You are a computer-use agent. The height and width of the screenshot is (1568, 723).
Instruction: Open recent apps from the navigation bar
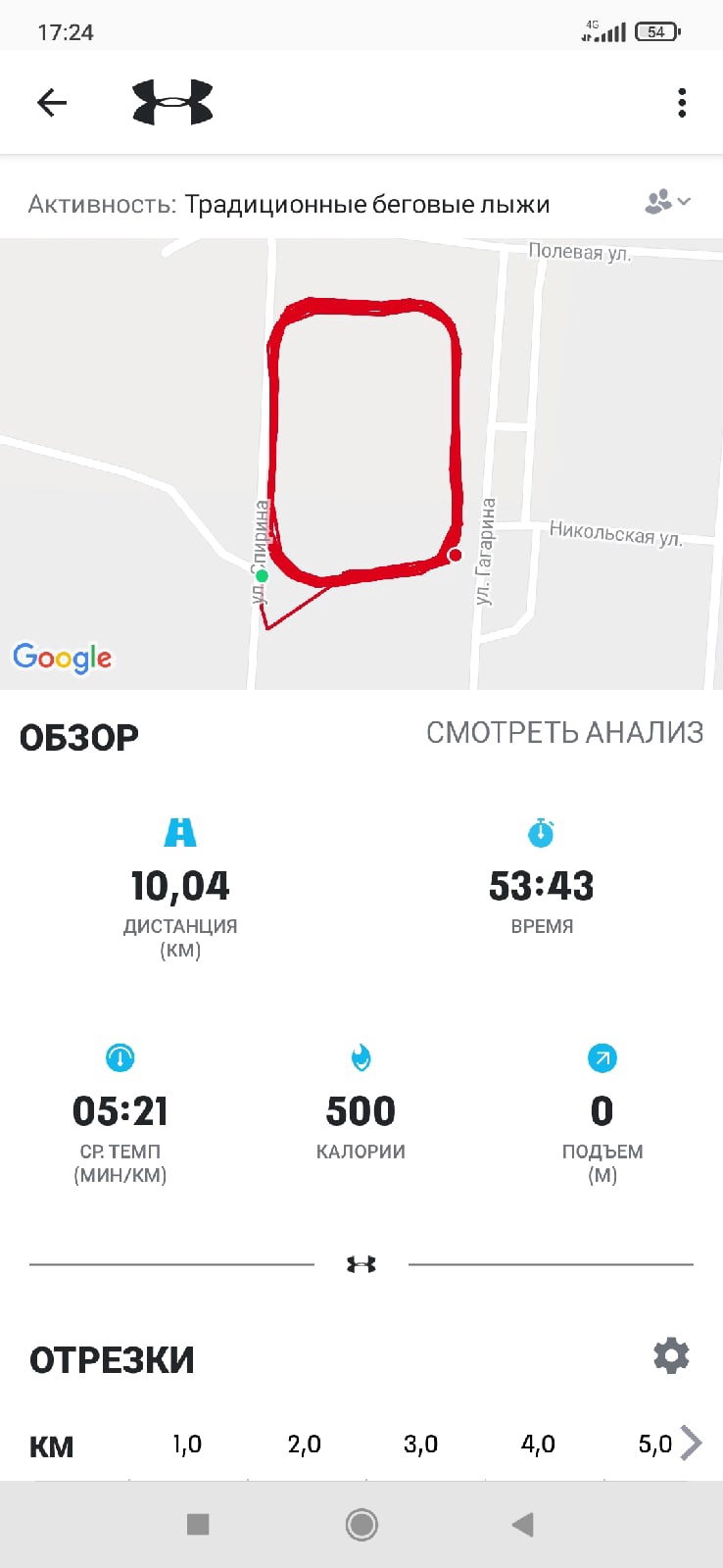[198, 1524]
